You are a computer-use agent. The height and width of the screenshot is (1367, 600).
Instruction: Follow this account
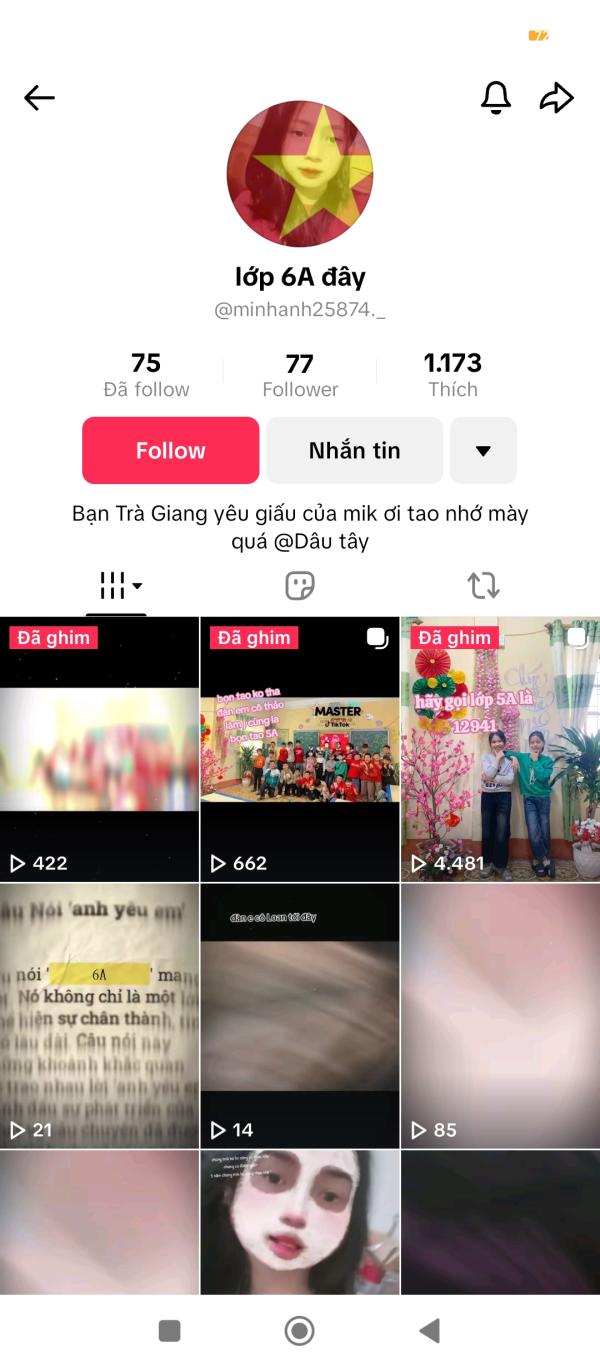coord(171,450)
